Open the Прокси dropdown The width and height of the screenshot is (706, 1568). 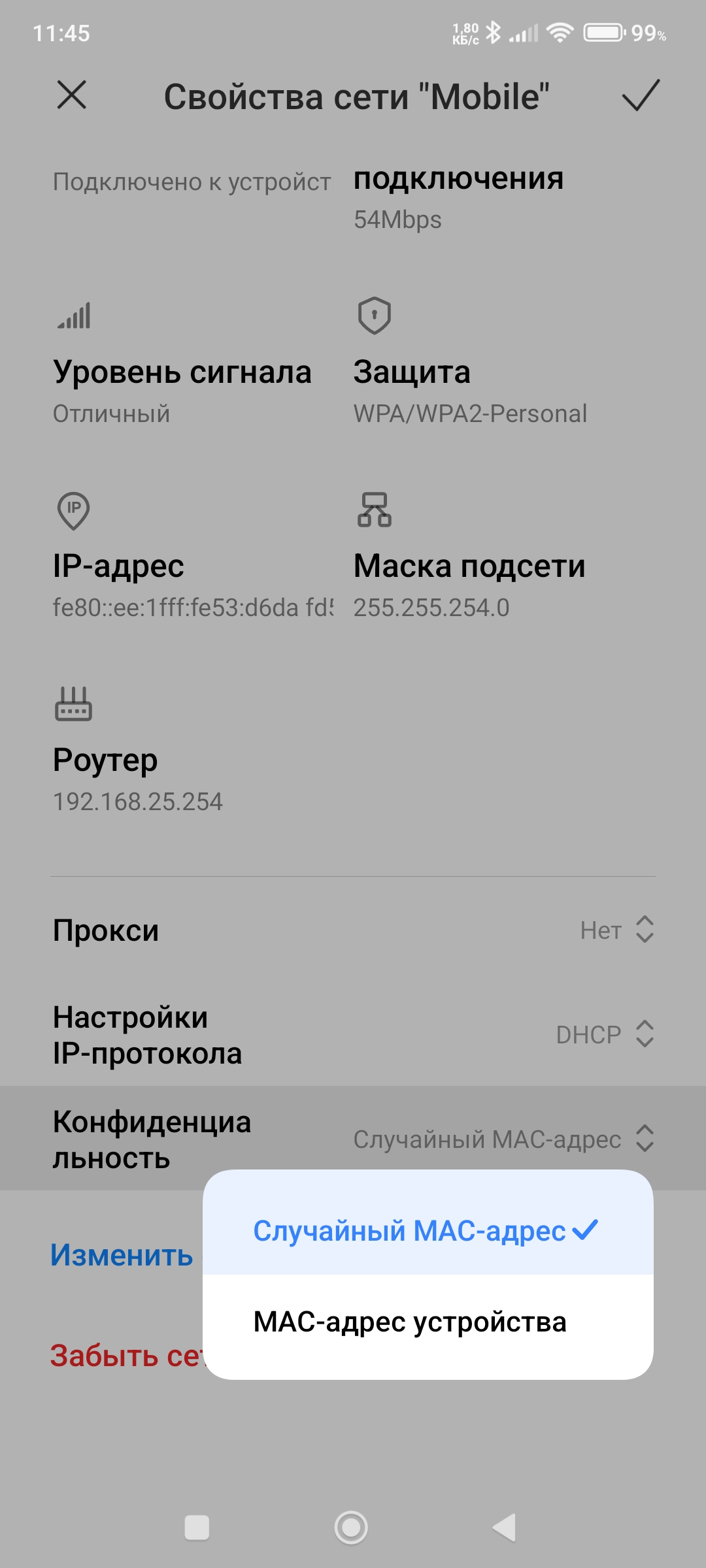click(353, 930)
